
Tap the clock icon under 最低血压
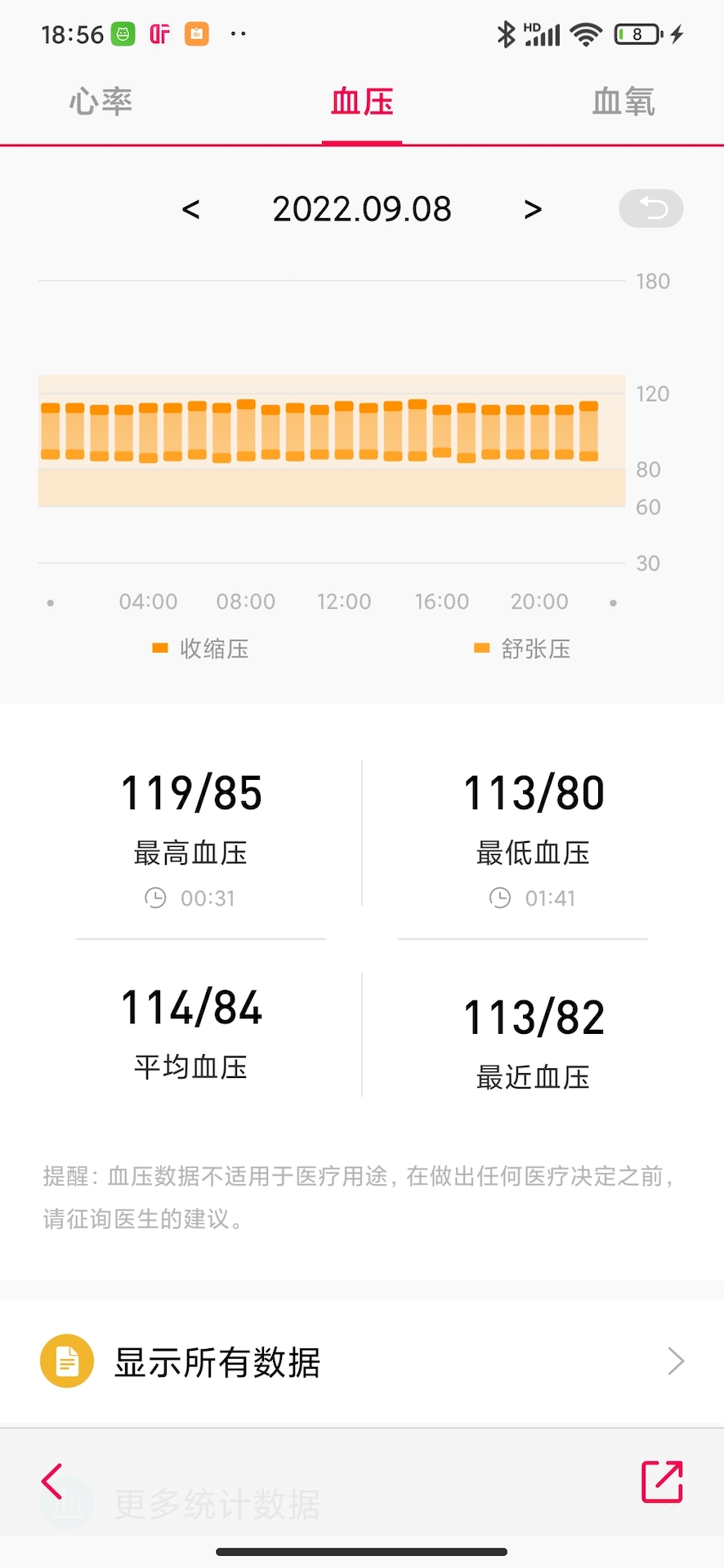[499, 897]
